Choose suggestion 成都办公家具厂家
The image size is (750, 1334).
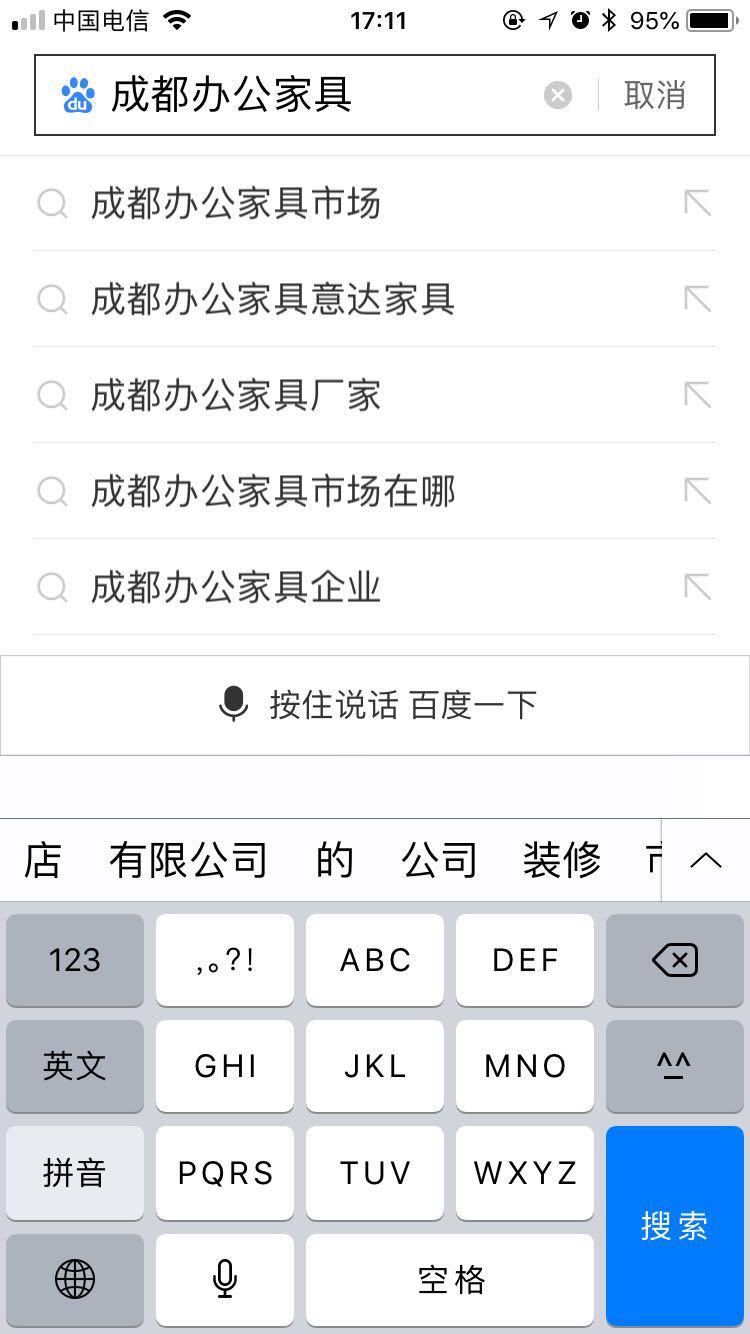pos(236,395)
